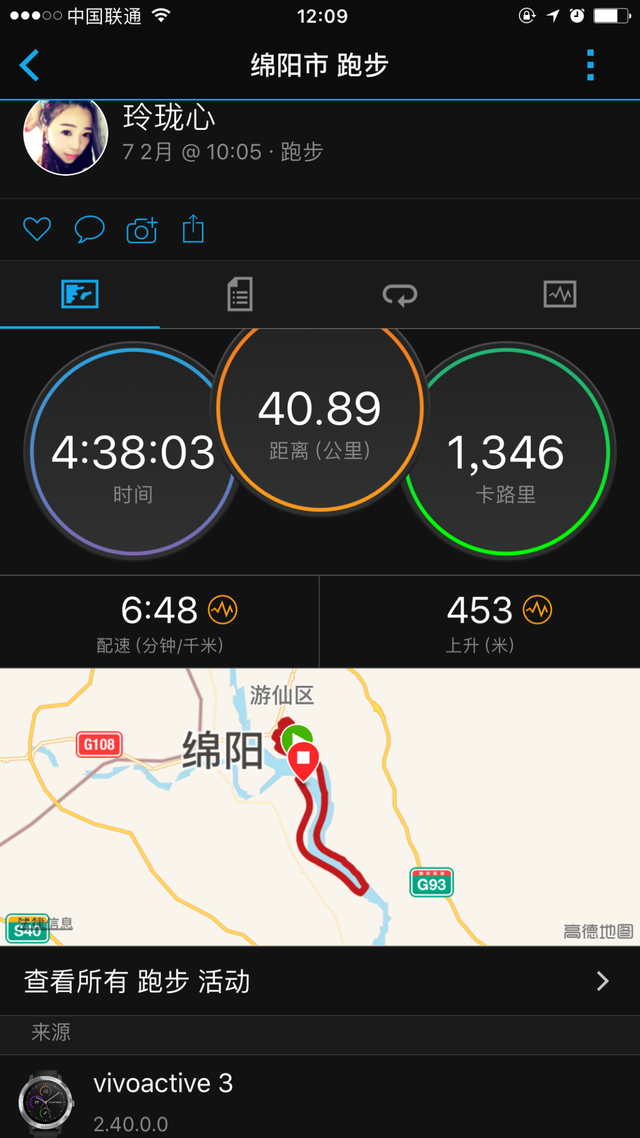Tap the 6:48 pace metric

pyautogui.click(x=160, y=622)
